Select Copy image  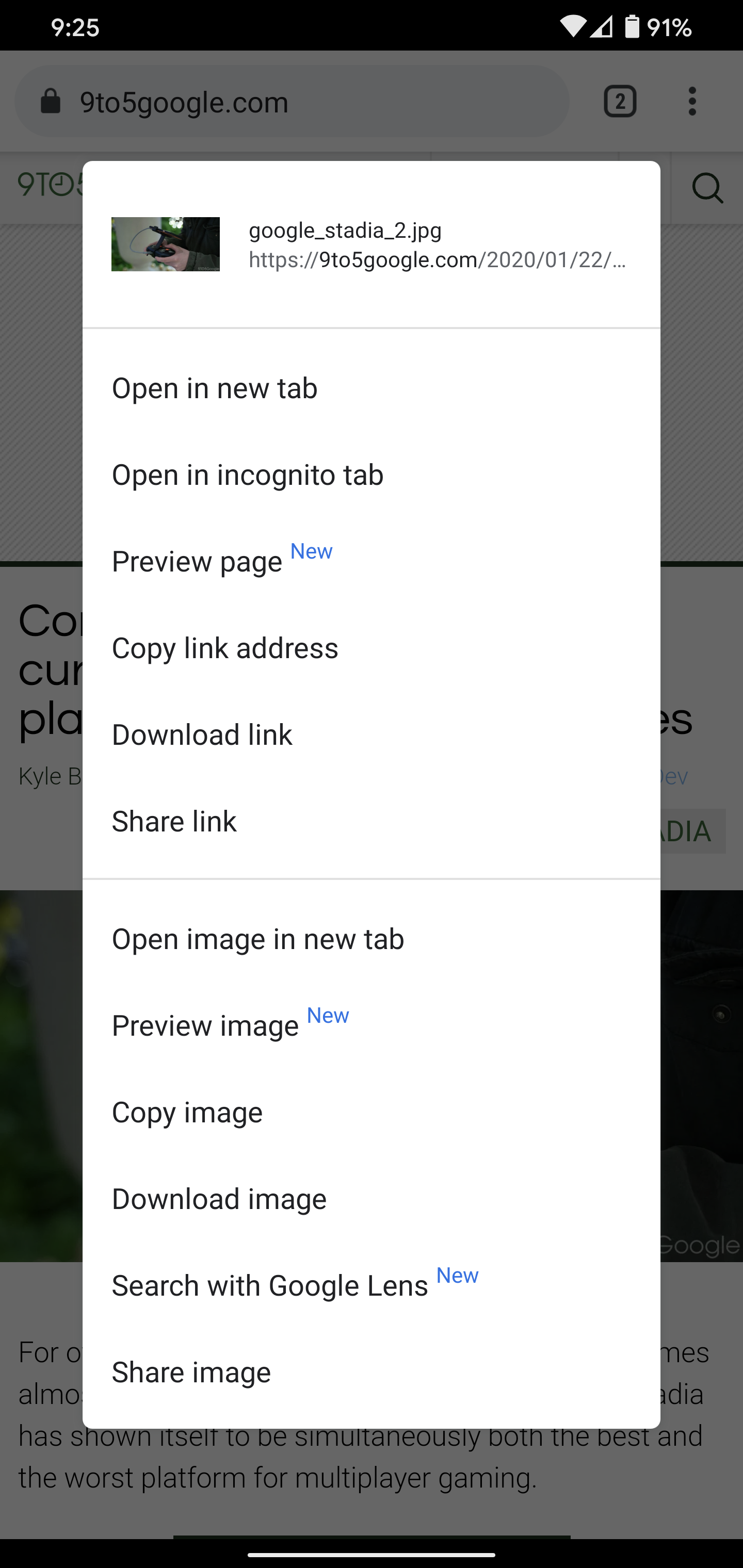372,1113
